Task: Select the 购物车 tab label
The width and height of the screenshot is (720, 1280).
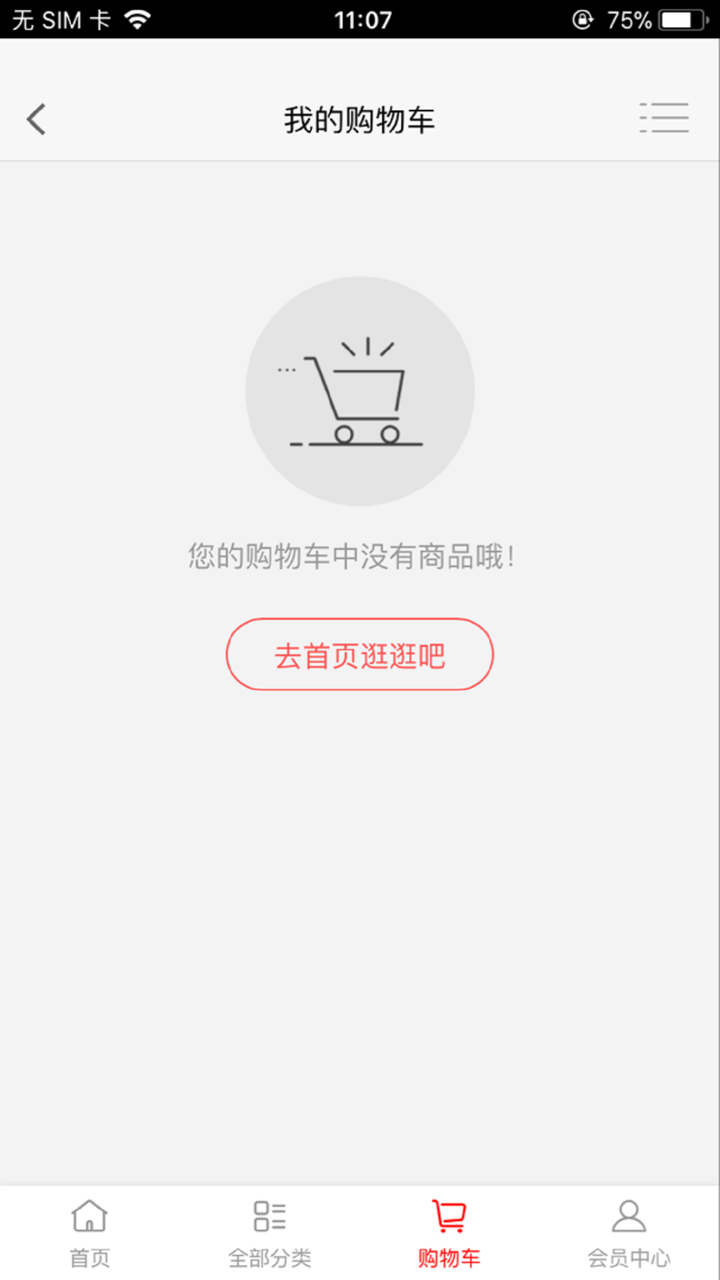Action: click(449, 1259)
